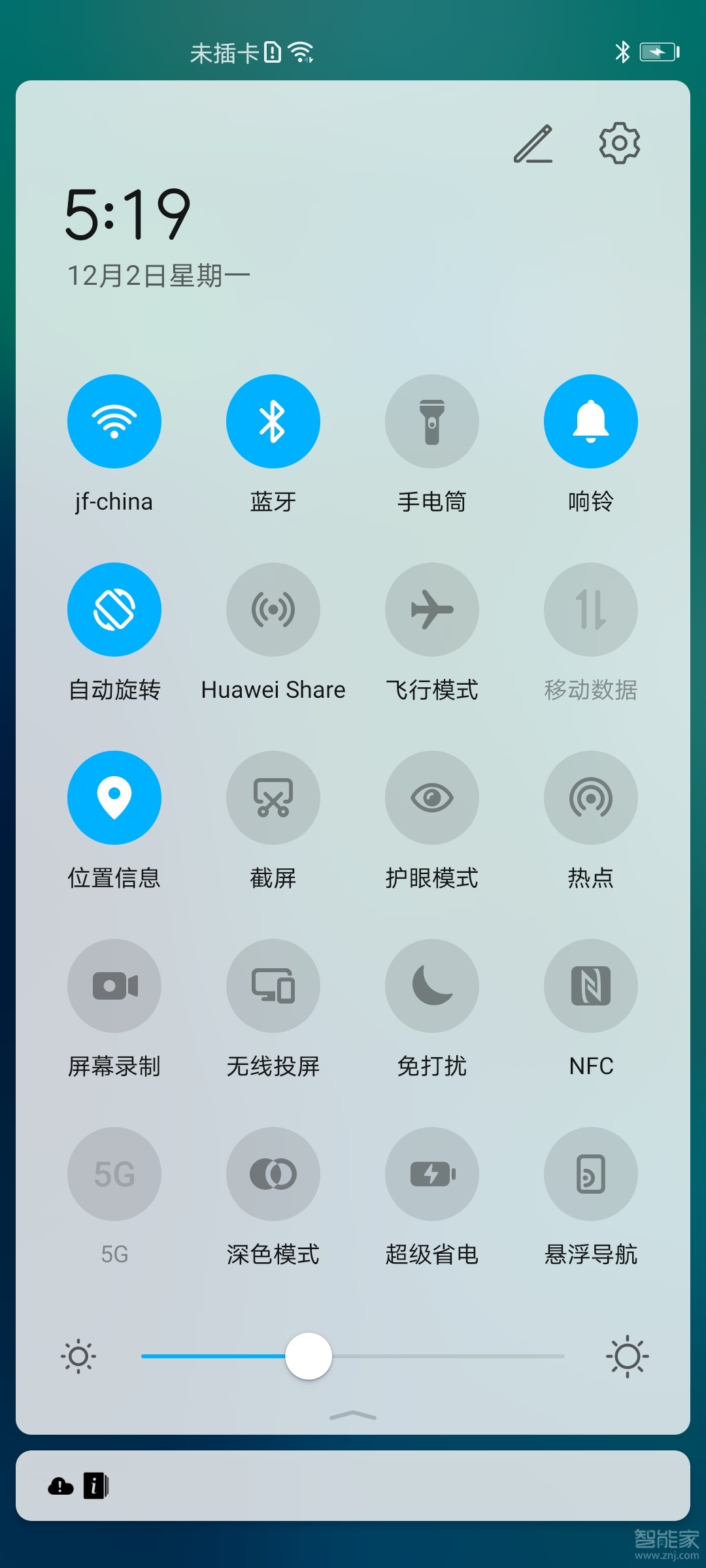This screenshot has width=706, height=1568.
Task: Turn on the 手电筒 flashlight
Action: coord(432,421)
